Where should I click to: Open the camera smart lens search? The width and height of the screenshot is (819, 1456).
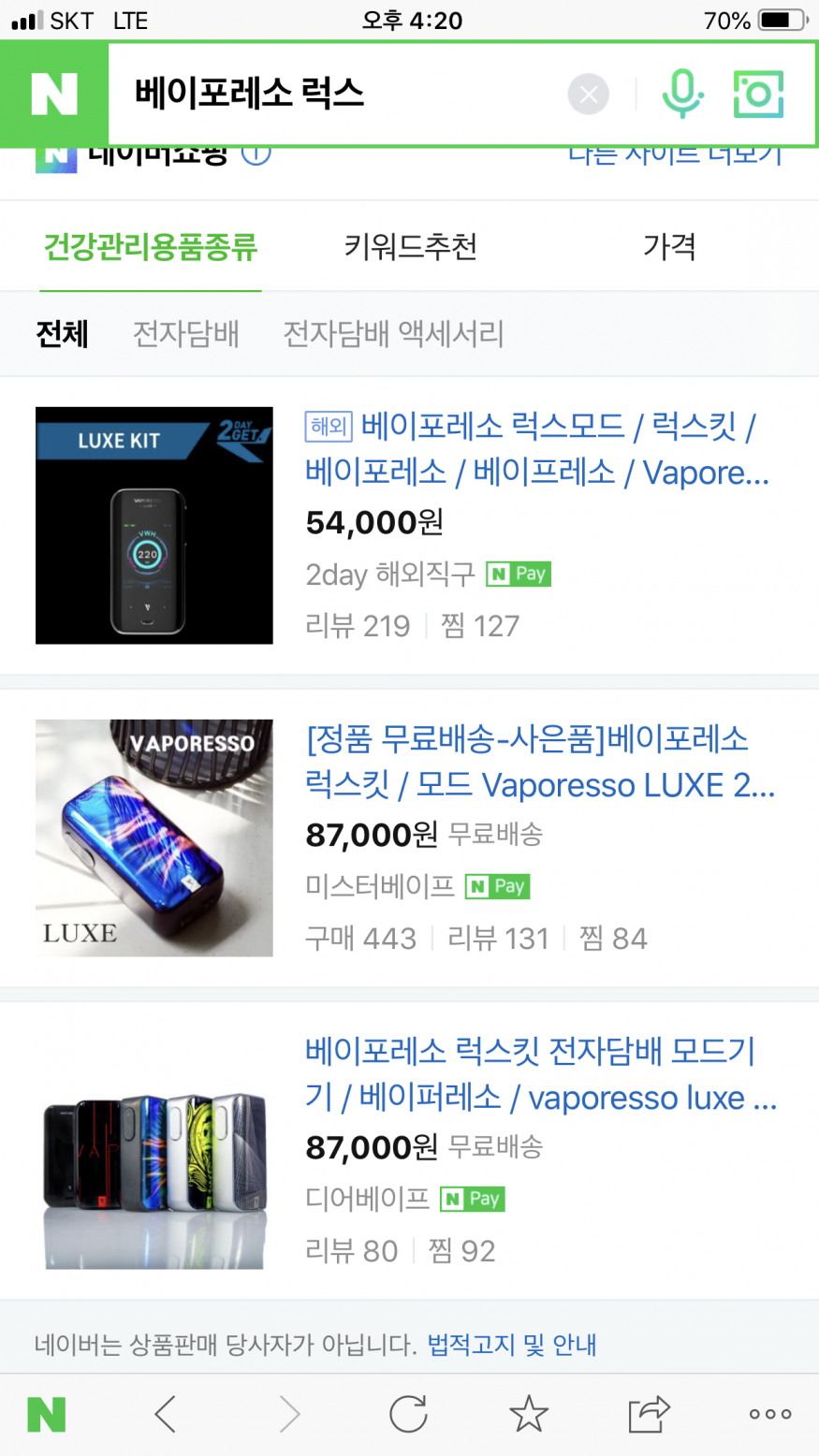coord(757,94)
